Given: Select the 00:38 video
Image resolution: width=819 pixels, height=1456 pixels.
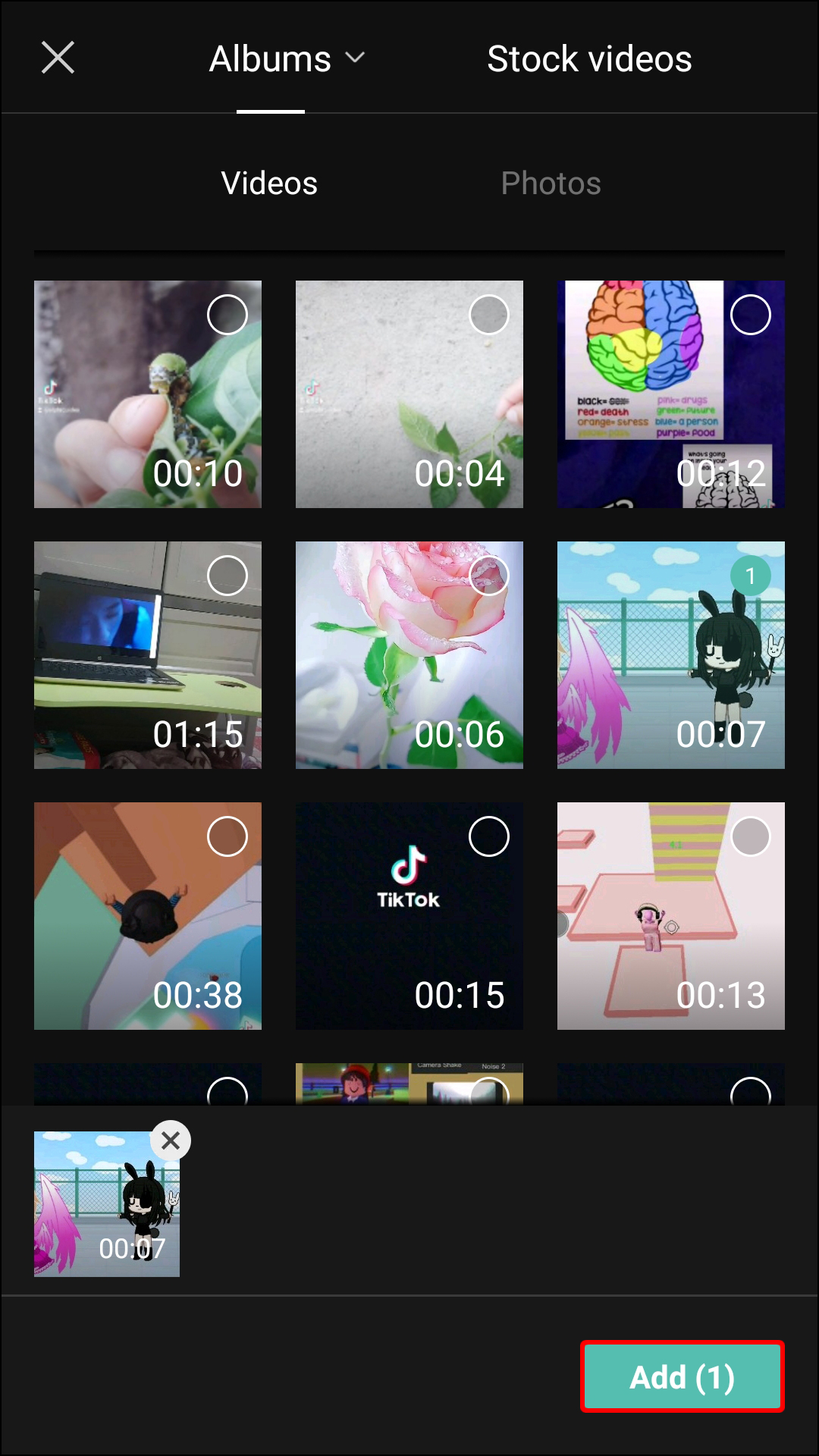Looking at the screenshot, I should coord(227,836).
